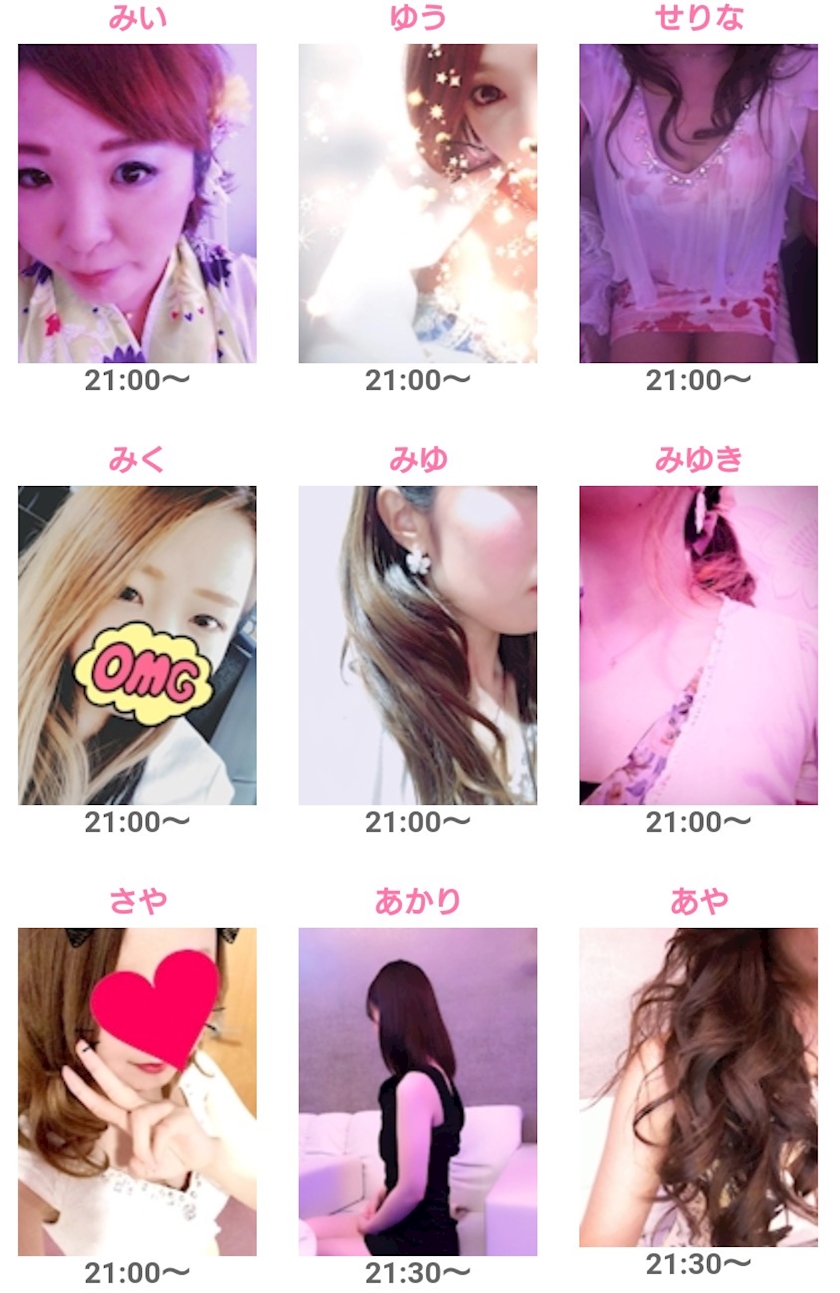Open さや's profile card
The image size is (840, 1293).
137,1092
